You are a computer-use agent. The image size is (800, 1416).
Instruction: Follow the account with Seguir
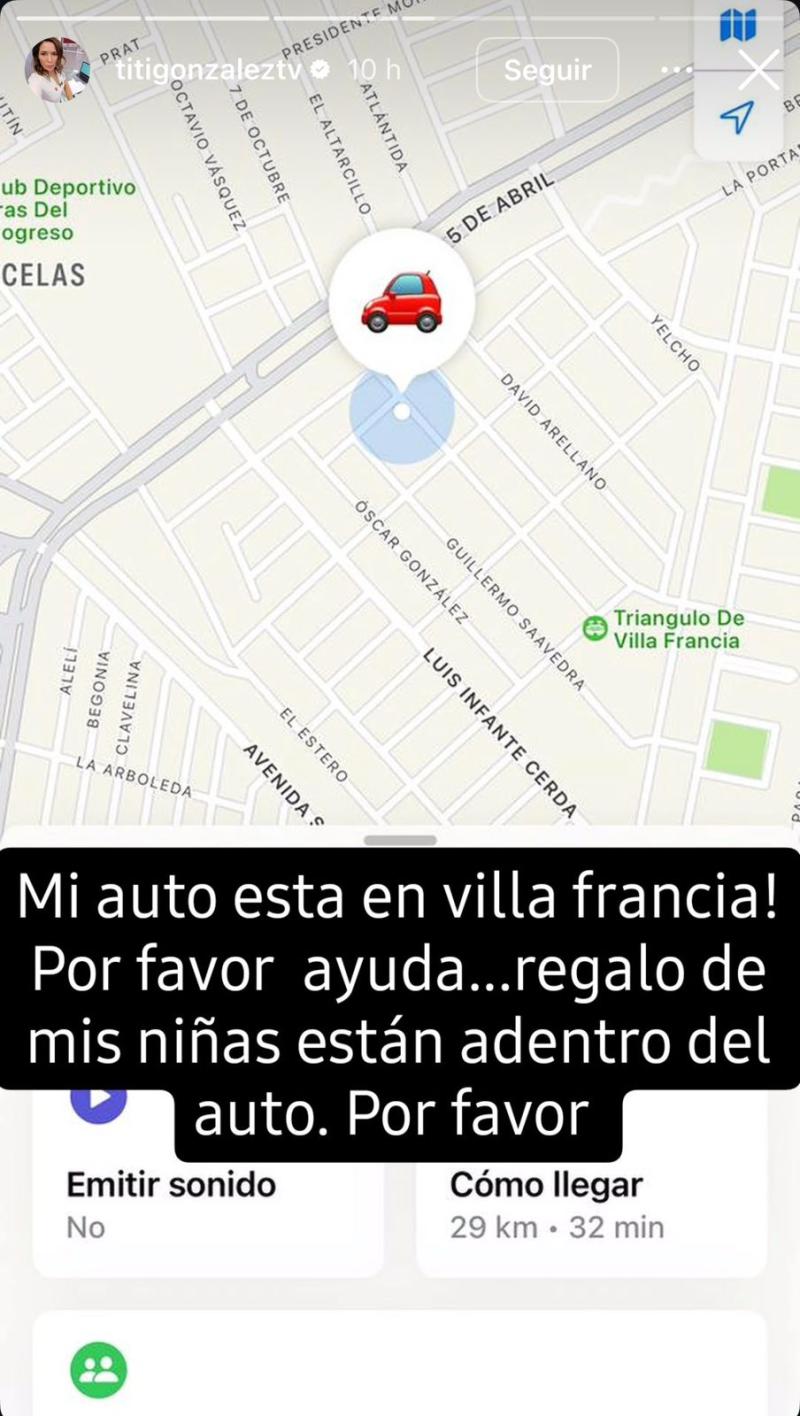click(547, 70)
